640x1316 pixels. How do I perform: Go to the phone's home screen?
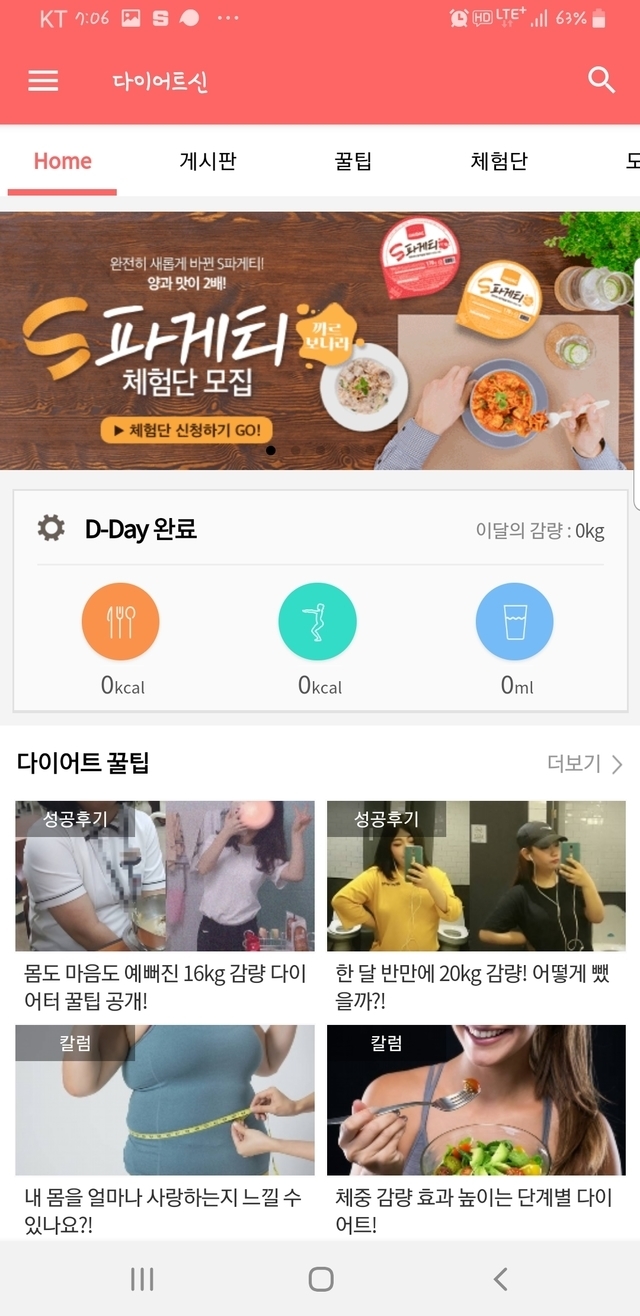[320, 1278]
